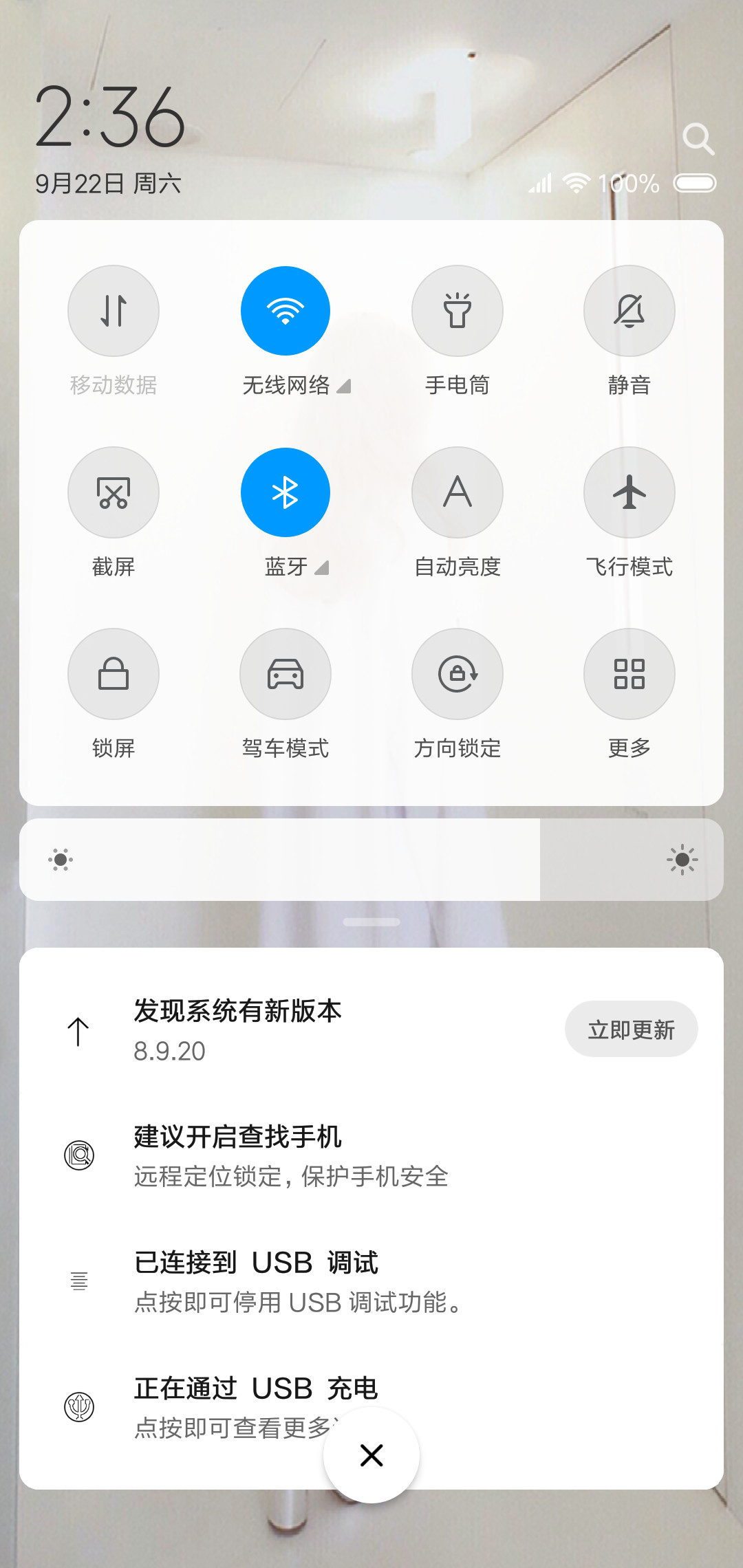Clear notifications with the X button
This screenshot has width=743, height=1568.
pyautogui.click(x=371, y=1455)
